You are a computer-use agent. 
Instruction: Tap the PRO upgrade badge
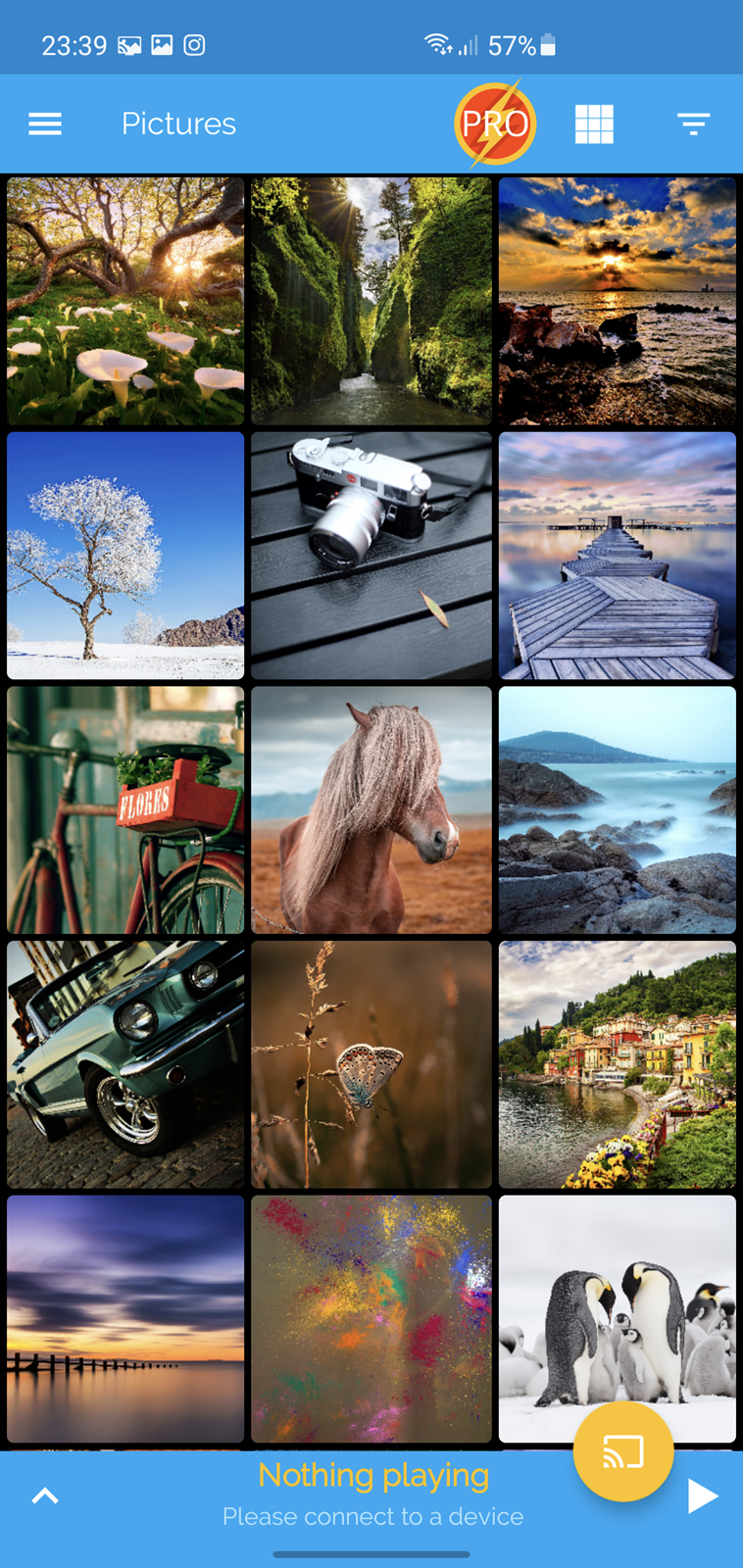pos(495,123)
